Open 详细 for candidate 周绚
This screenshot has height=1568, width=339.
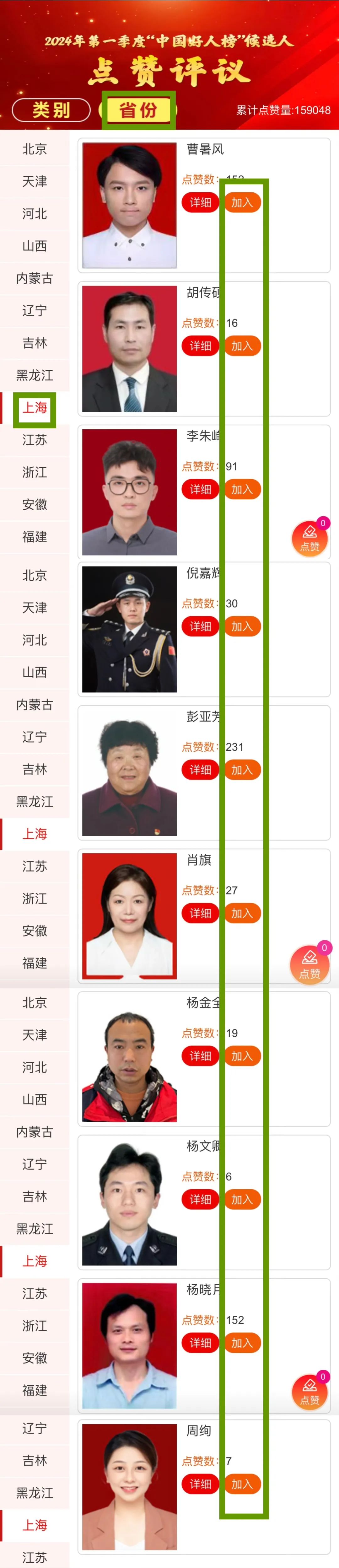tap(200, 1484)
